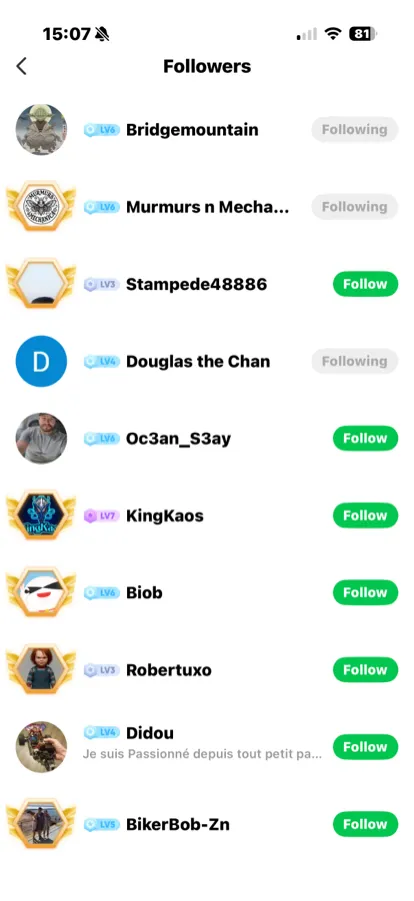Follow Robertuxo
The image size is (414, 901).
(365, 670)
